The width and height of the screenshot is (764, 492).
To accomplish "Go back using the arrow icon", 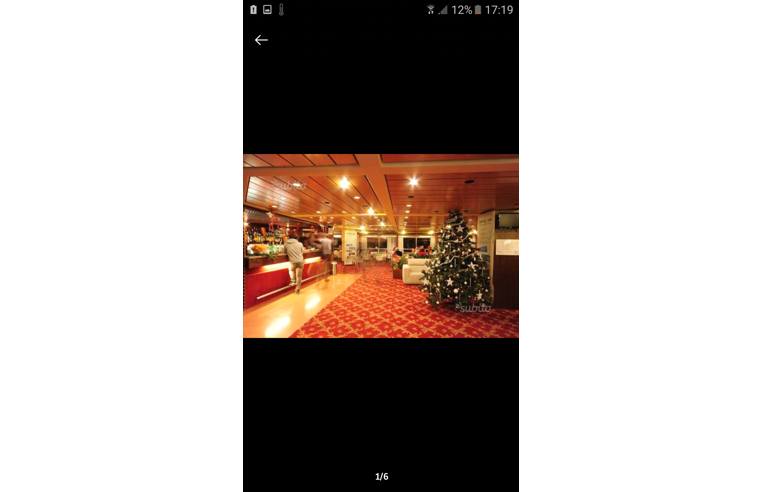I will pos(261,40).
